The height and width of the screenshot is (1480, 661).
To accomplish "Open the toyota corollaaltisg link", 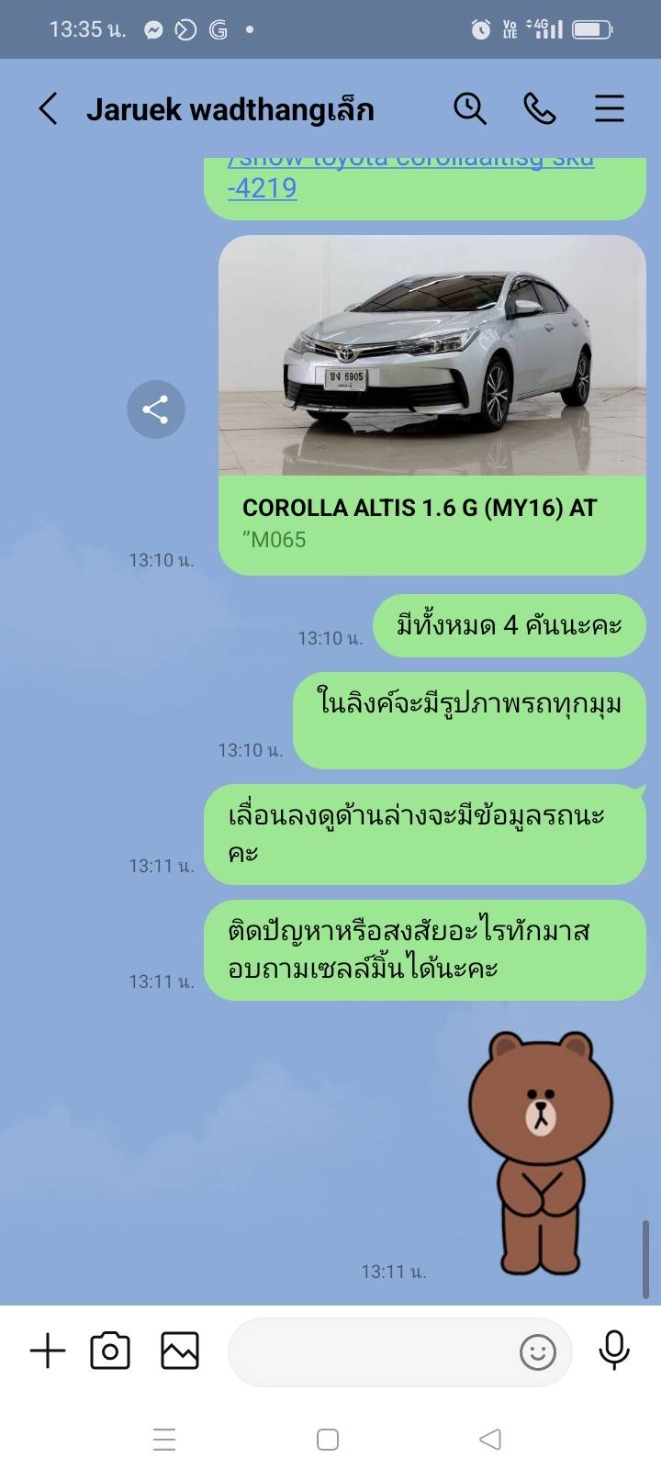I will tap(410, 175).
